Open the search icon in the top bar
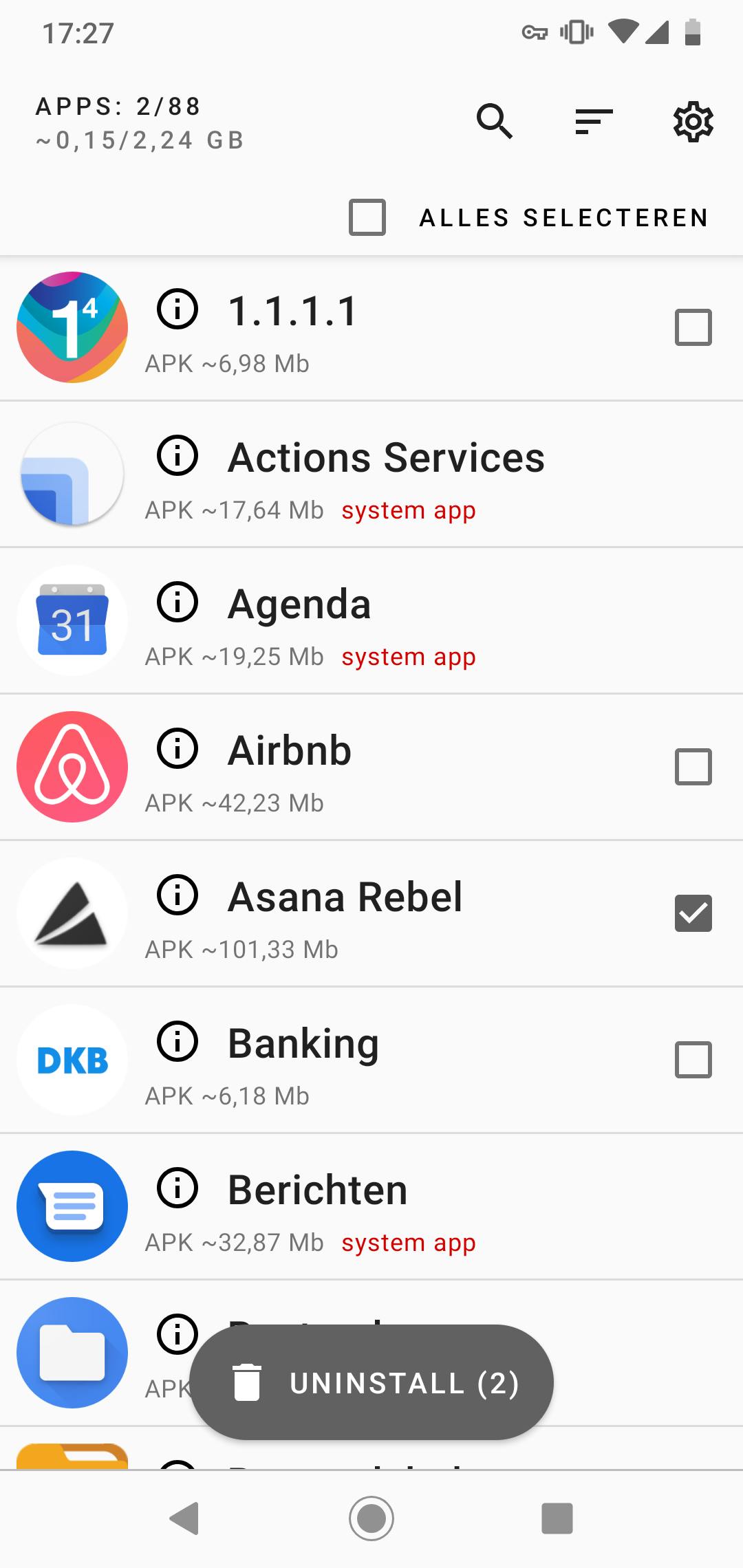This screenshot has width=743, height=1568. (495, 122)
